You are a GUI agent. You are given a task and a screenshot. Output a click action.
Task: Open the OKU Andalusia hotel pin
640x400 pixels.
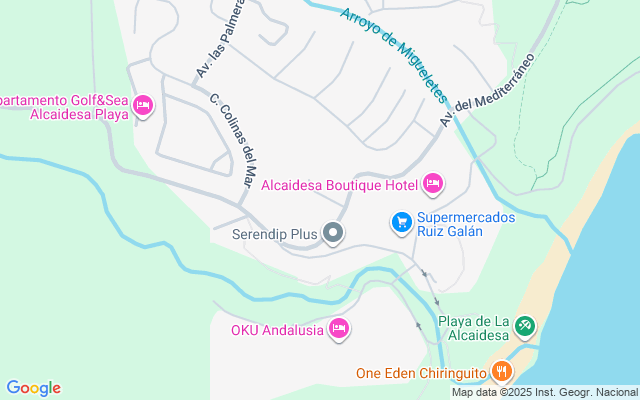pos(338,328)
